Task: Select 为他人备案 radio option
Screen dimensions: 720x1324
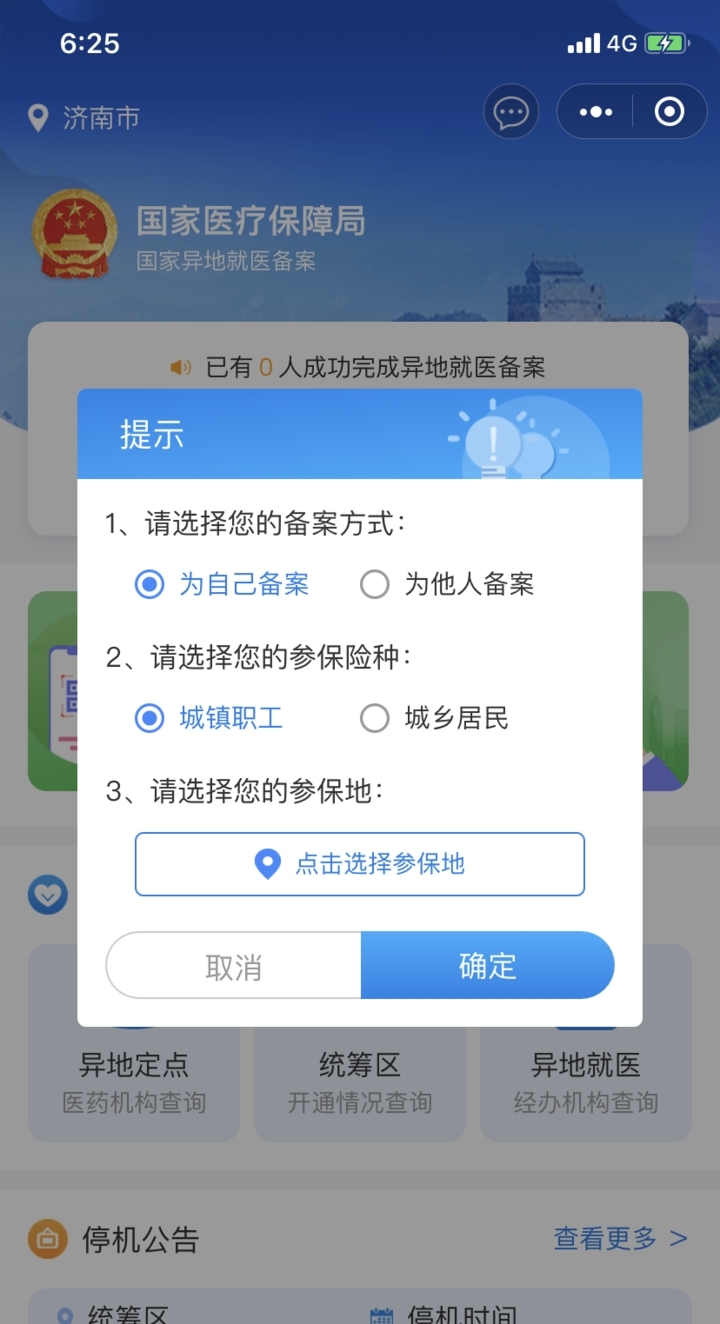Action: [375, 584]
